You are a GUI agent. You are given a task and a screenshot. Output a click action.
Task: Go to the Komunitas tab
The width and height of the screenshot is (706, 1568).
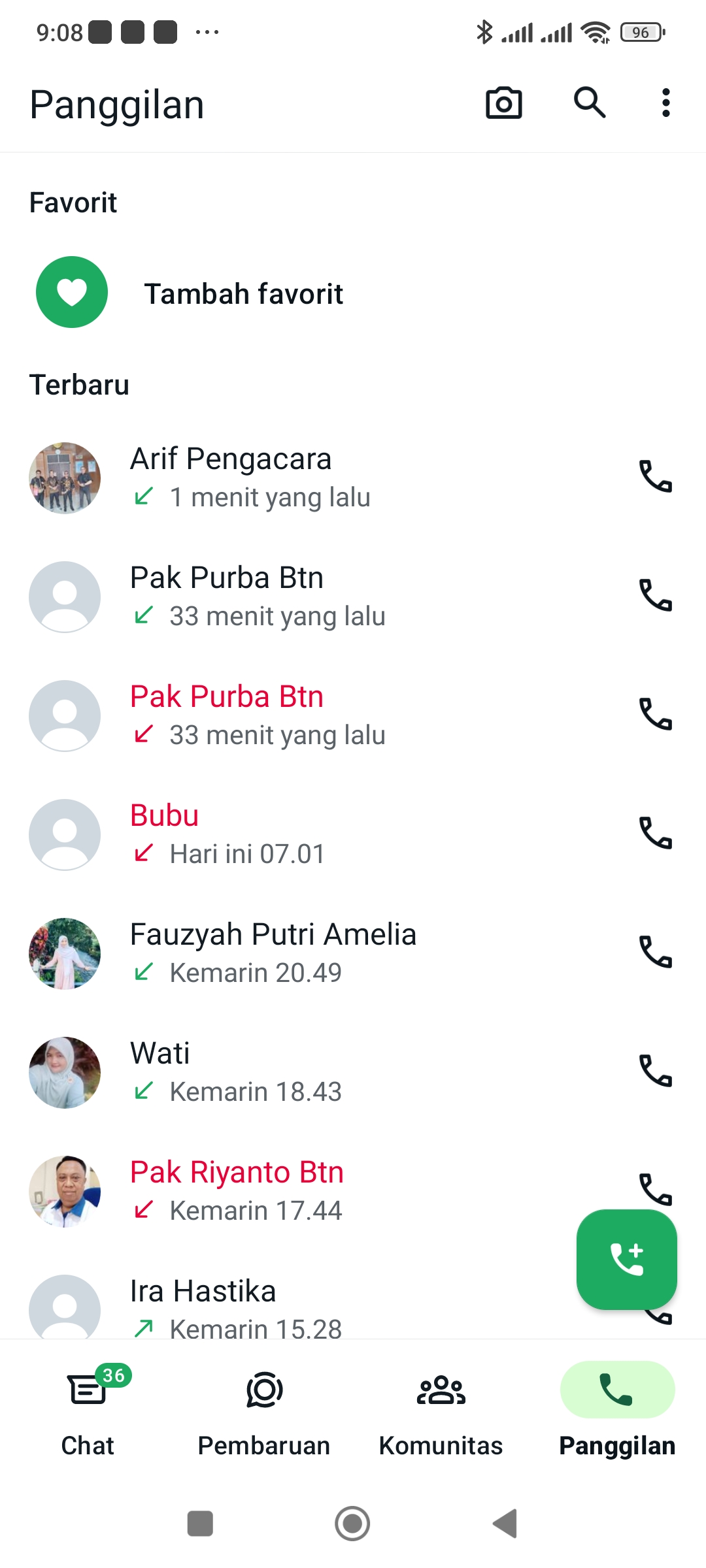click(x=441, y=1411)
